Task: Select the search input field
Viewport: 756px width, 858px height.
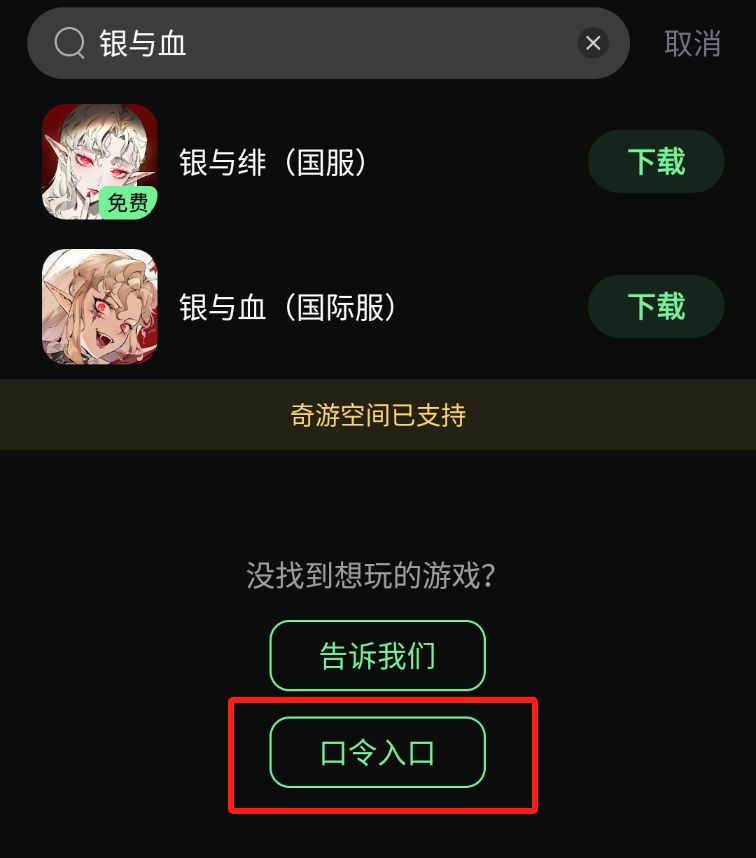Action: [300, 43]
